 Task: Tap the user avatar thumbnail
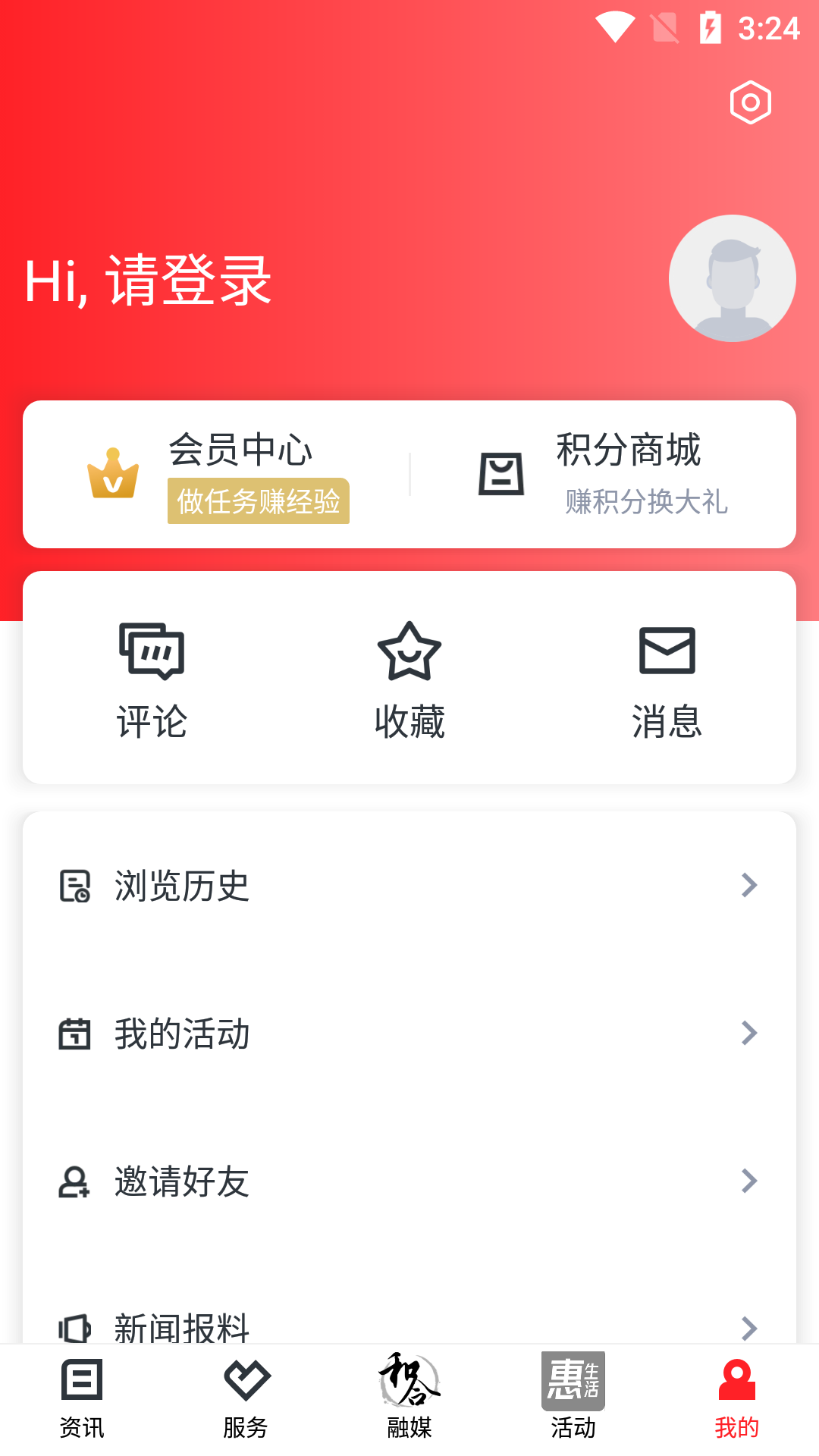[733, 278]
